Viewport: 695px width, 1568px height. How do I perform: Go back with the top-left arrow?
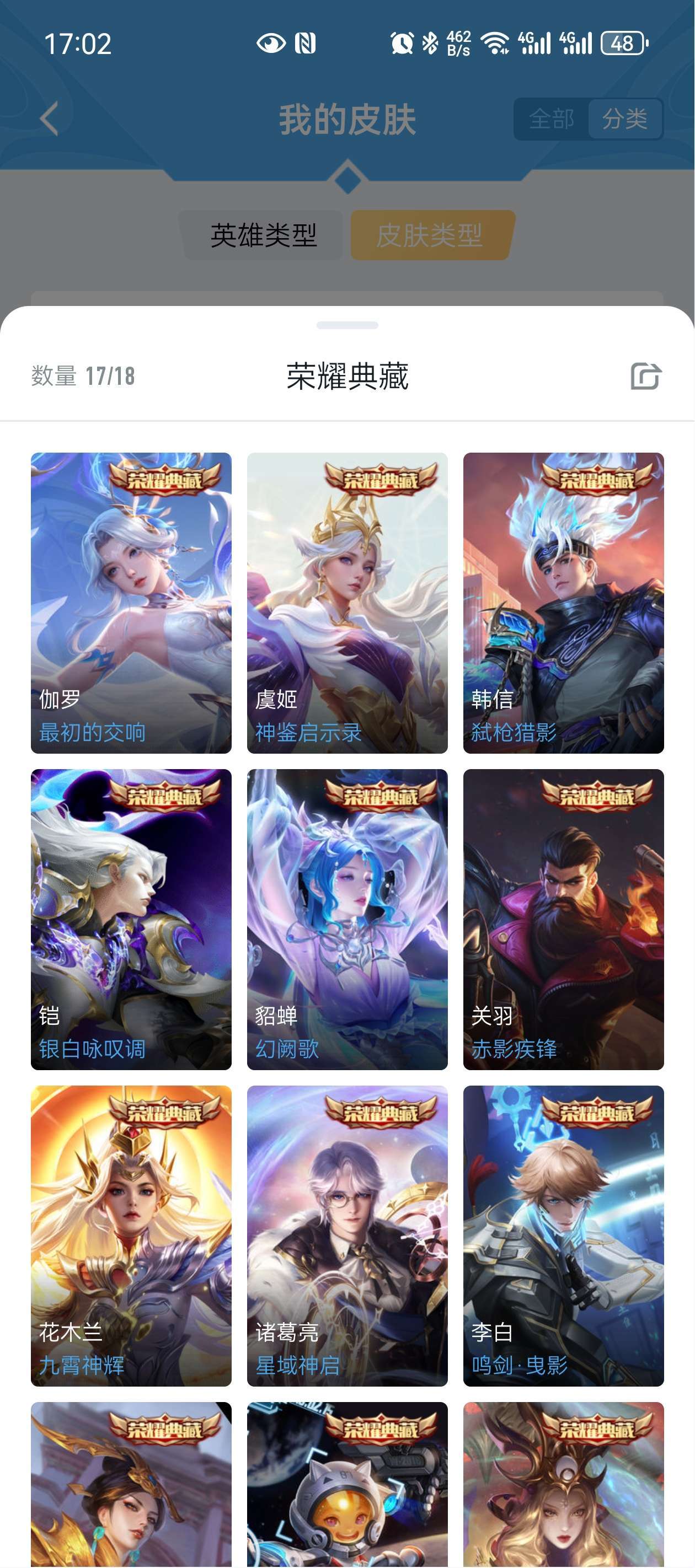(x=49, y=119)
